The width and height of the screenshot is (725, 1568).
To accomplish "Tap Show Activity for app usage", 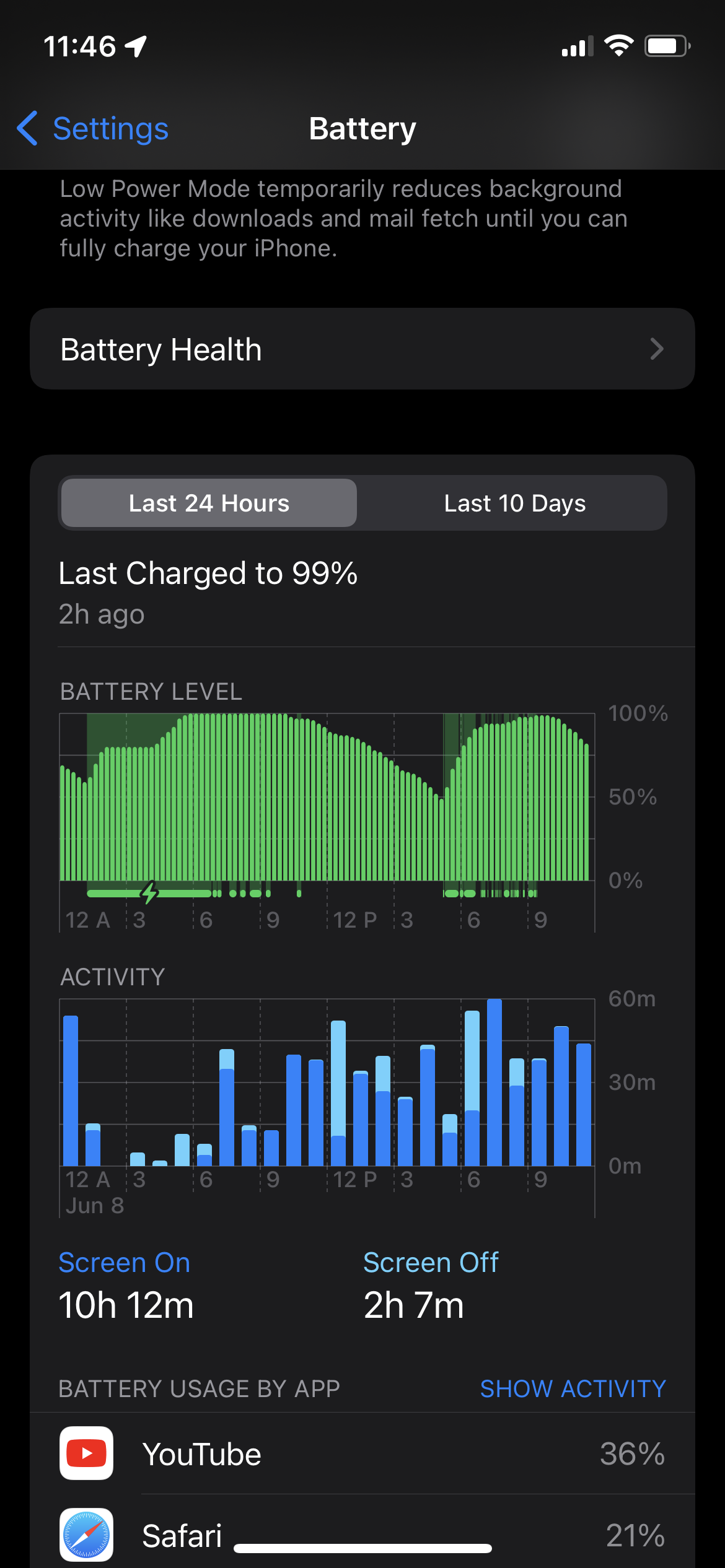I will point(573,1388).
